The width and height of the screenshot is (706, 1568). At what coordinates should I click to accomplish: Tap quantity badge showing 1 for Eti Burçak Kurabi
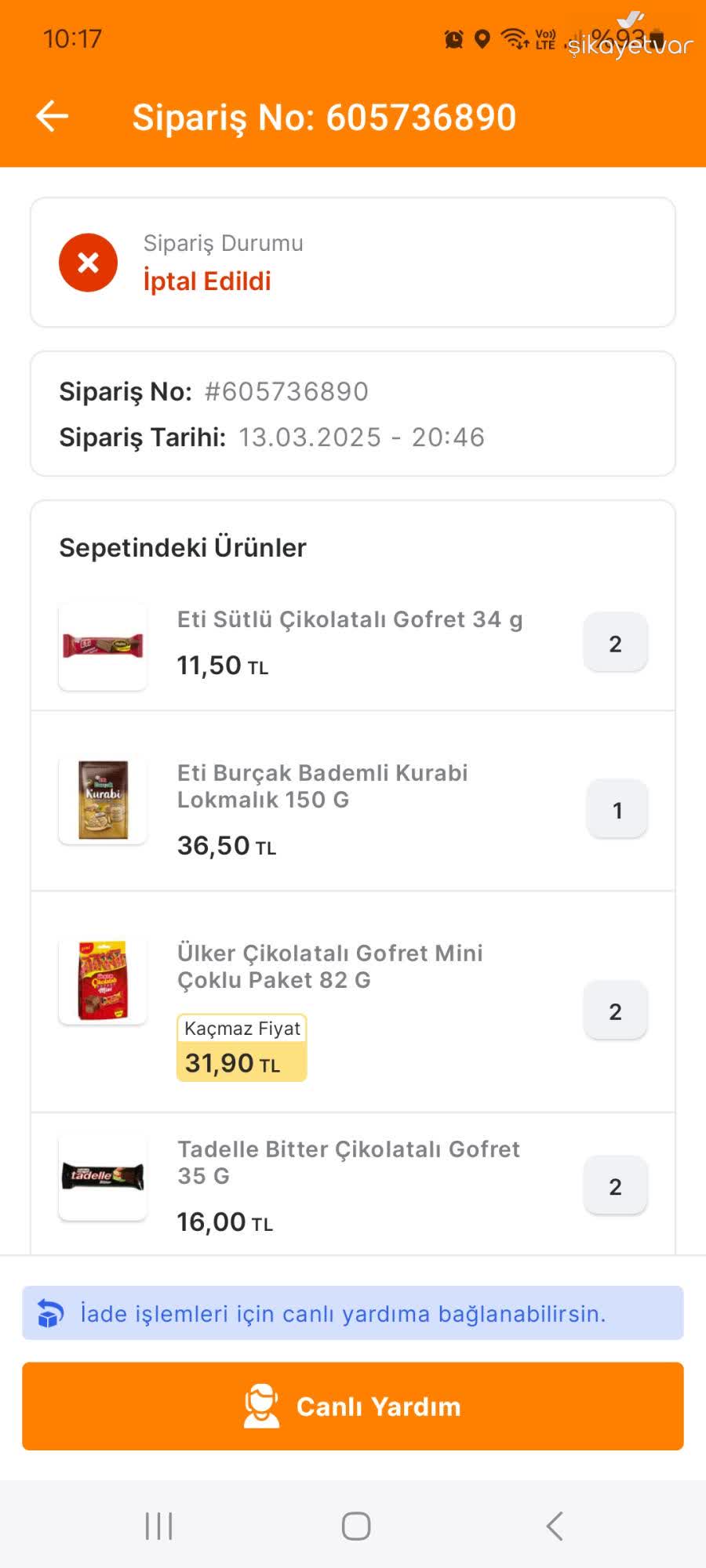[x=617, y=810]
